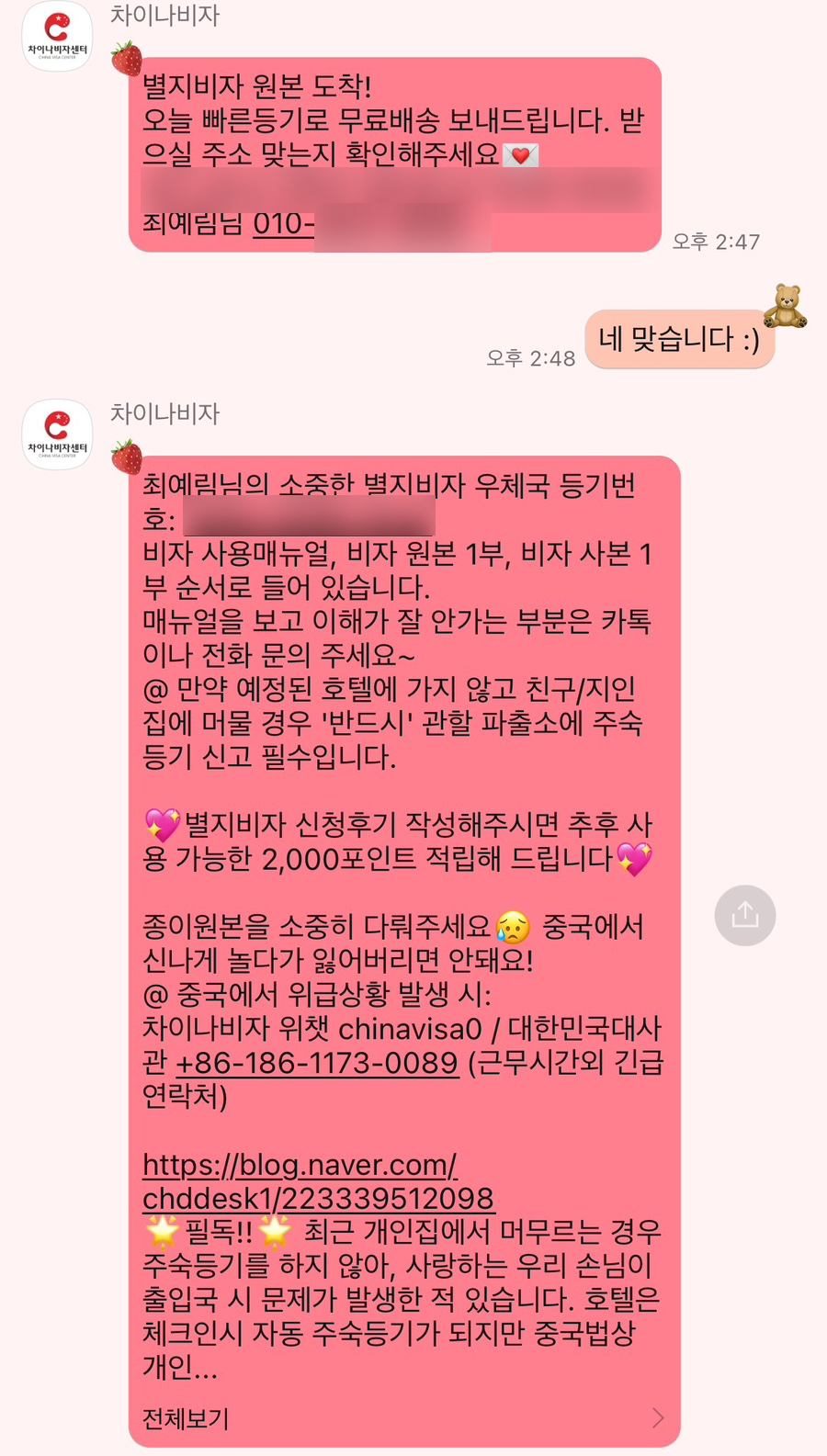This screenshot has width=827, height=1456.
Task: Open 차이나비자 profile picture beside the registered mail message
Action: click(x=57, y=435)
